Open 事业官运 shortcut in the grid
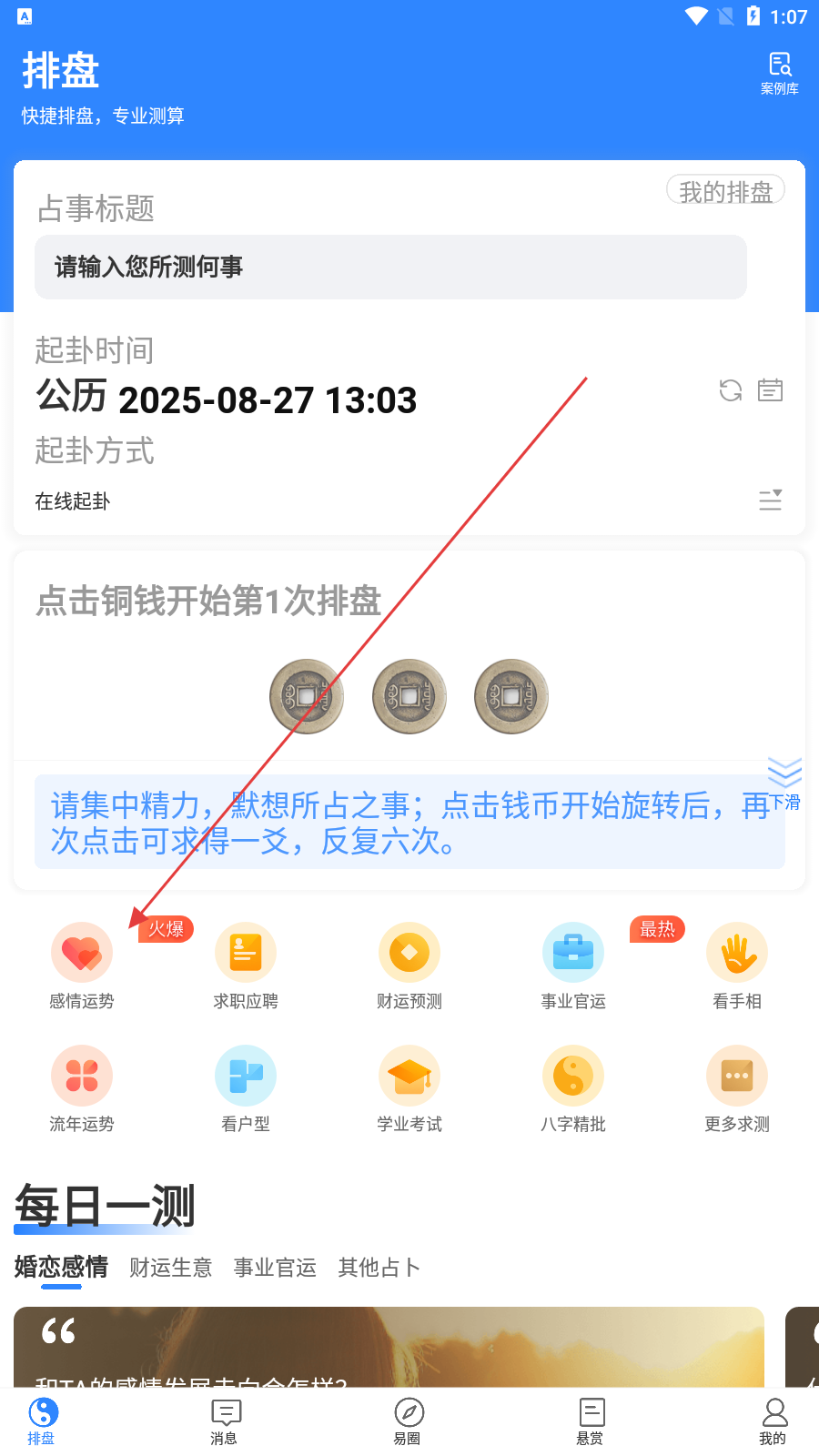This screenshot has width=819, height=1456. point(573,966)
